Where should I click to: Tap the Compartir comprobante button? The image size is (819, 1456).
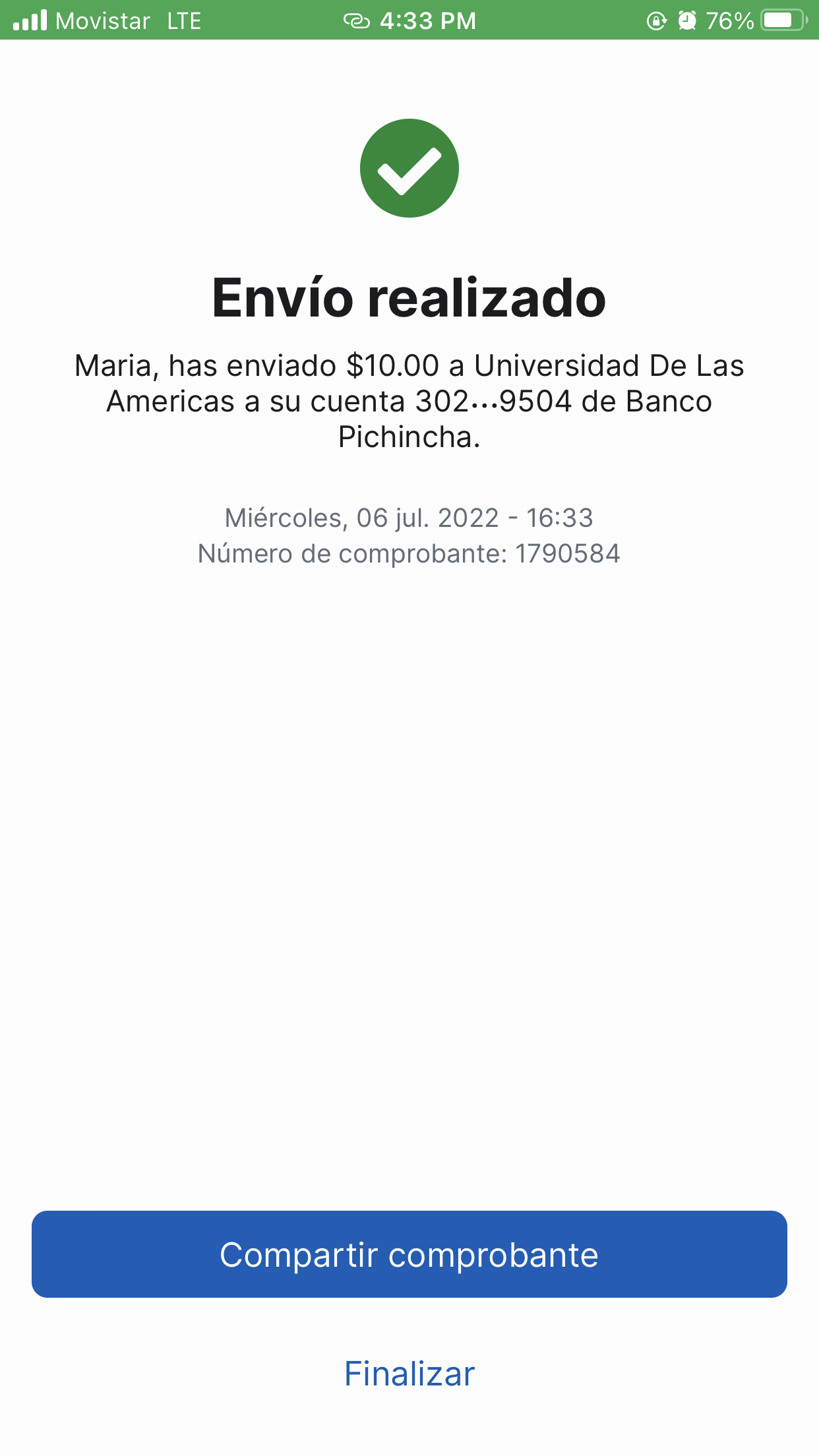point(409,1254)
